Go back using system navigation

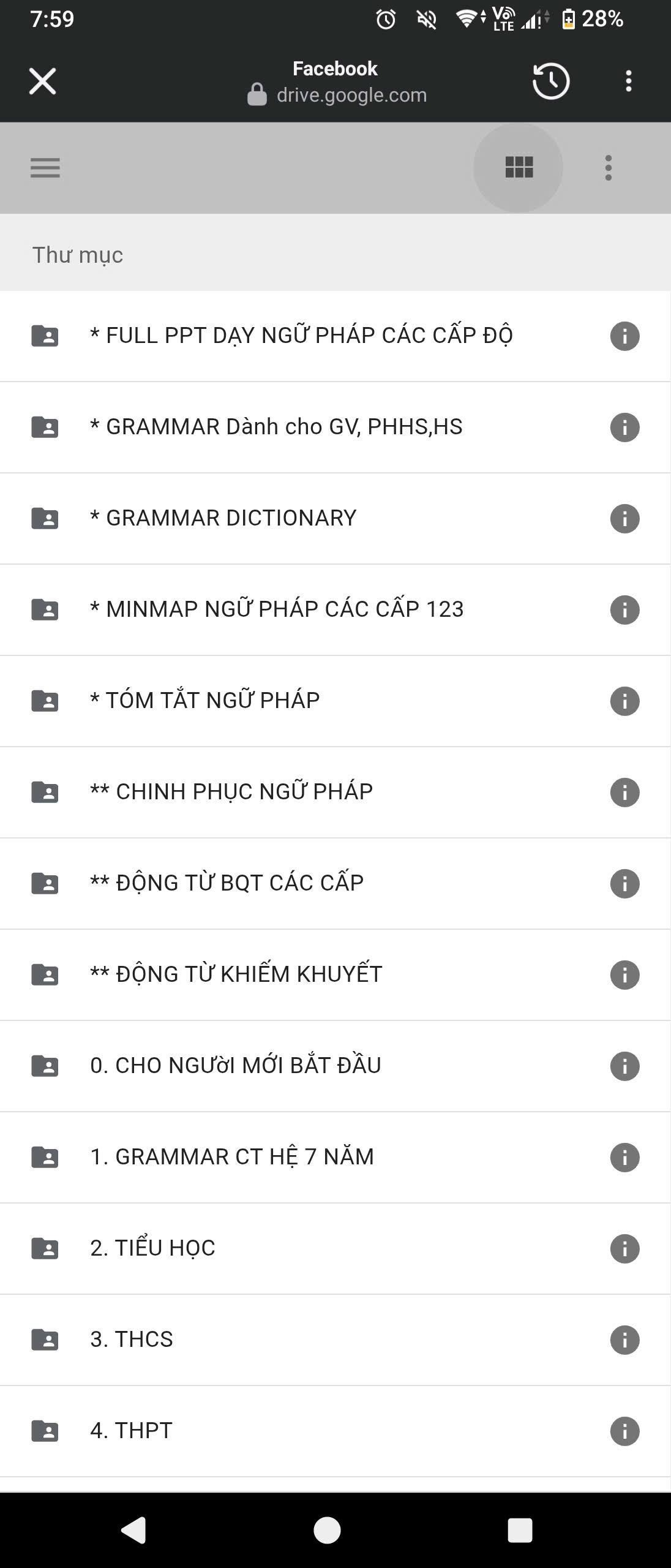pos(133,1530)
